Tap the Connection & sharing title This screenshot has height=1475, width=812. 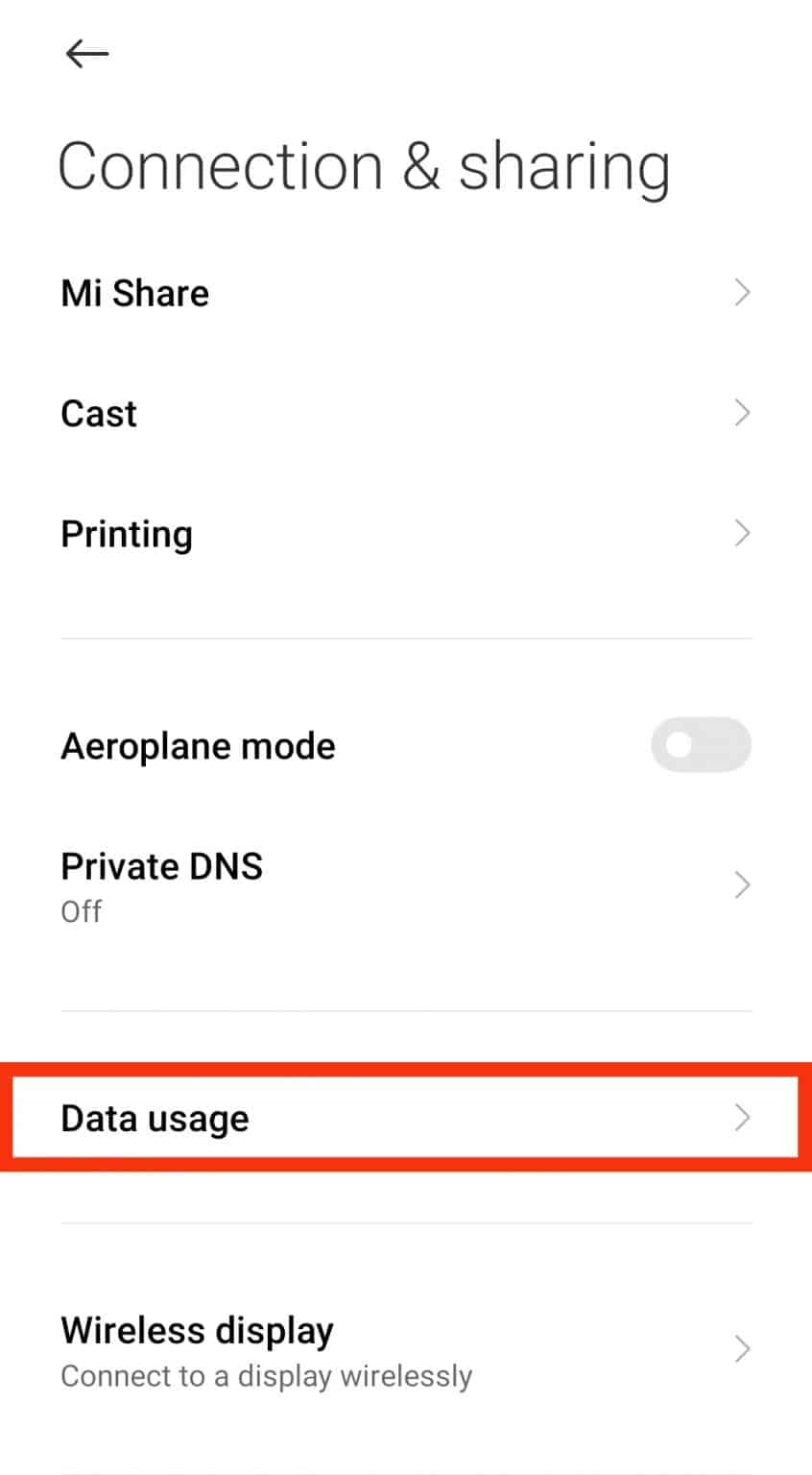click(x=365, y=165)
